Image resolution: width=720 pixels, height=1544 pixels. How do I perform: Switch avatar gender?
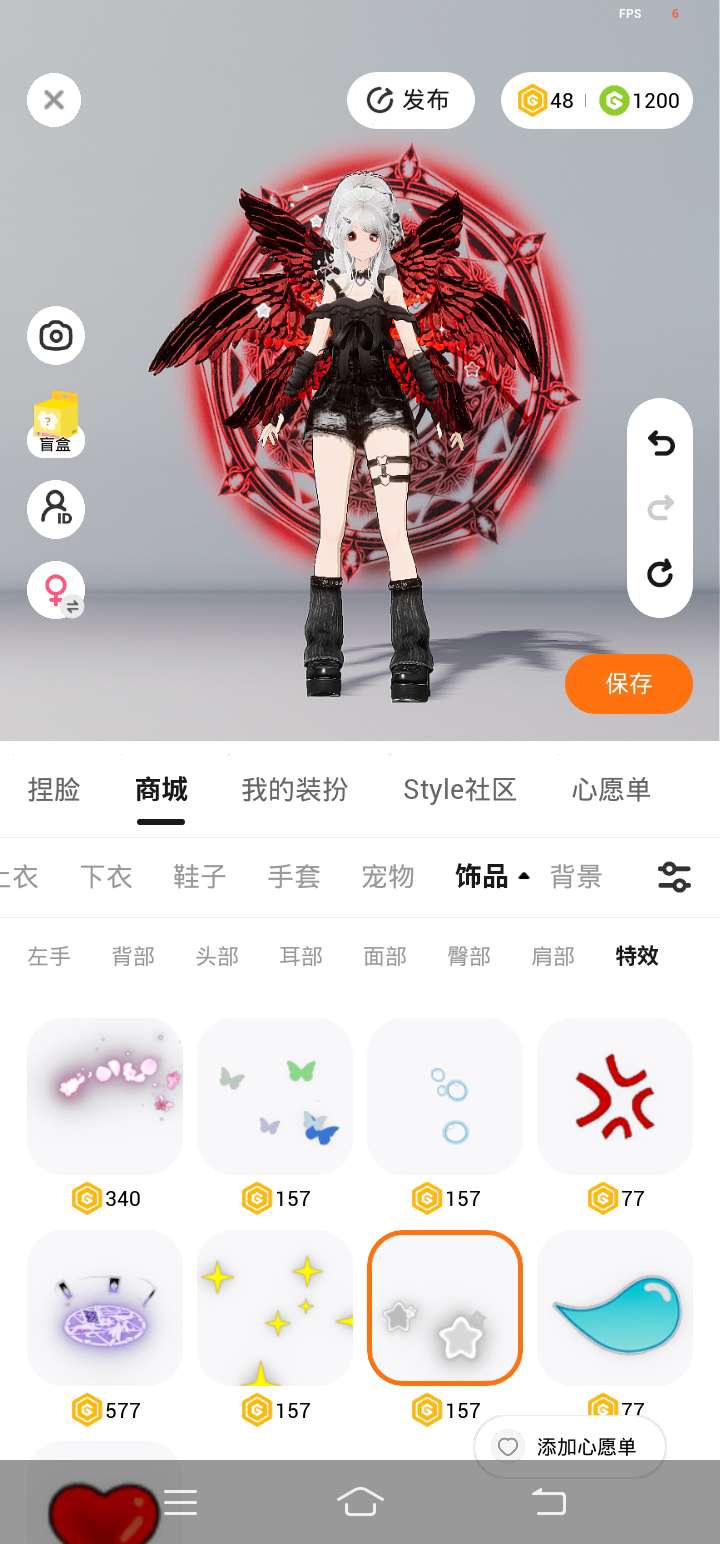pyautogui.click(x=55, y=590)
